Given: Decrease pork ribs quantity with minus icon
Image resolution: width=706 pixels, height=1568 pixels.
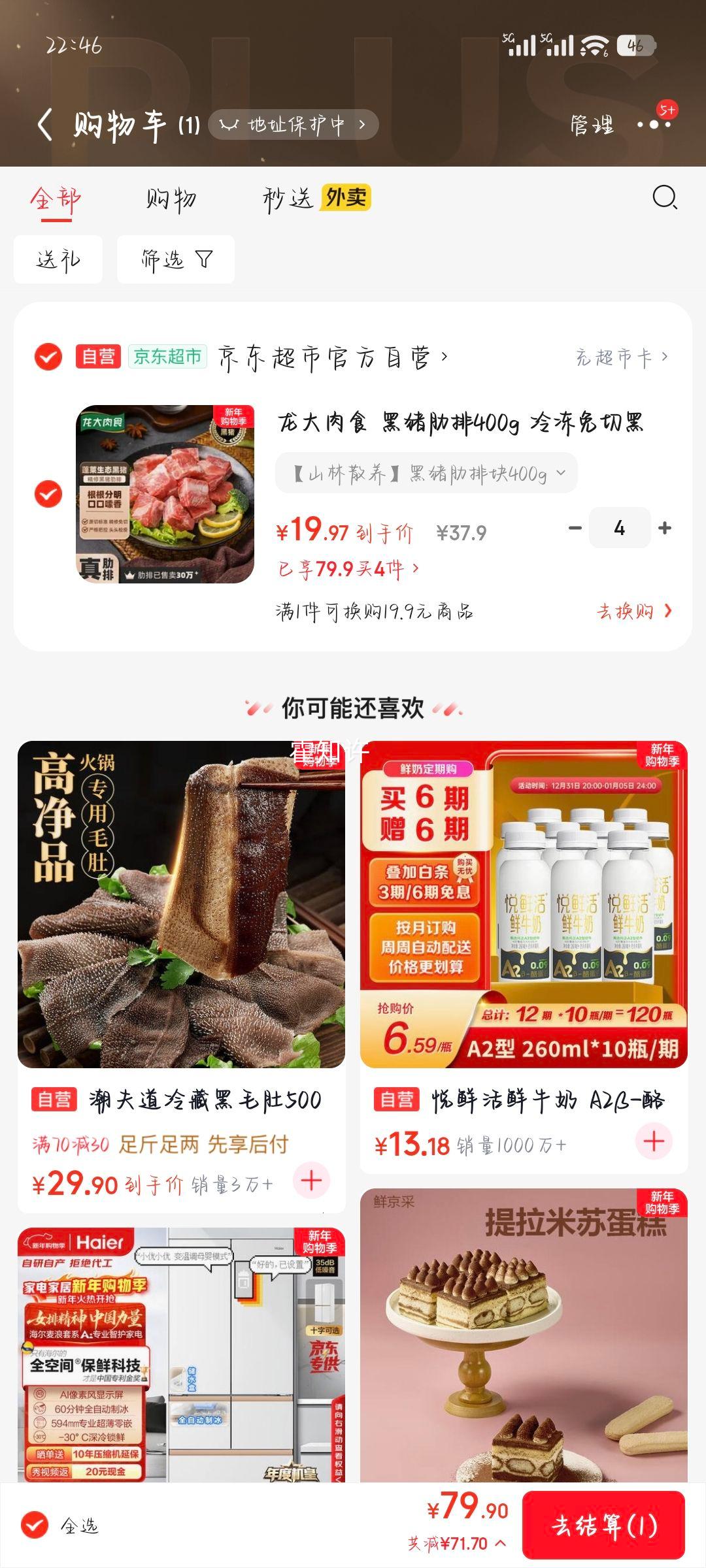Looking at the screenshot, I should click(x=574, y=527).
